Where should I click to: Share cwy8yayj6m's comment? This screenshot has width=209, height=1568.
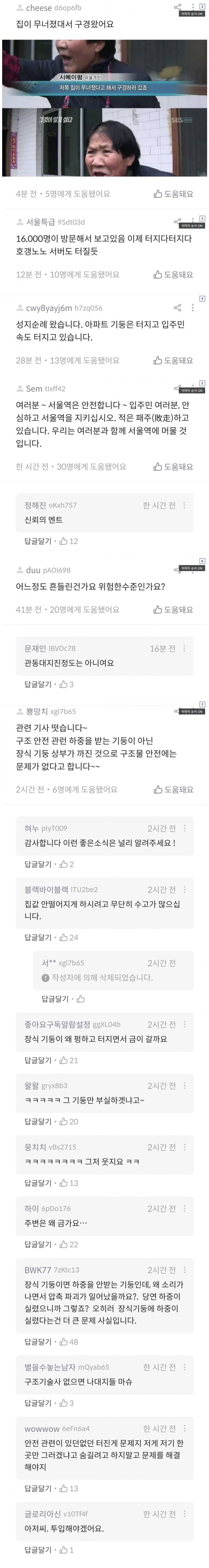click(x=177, y=308)
